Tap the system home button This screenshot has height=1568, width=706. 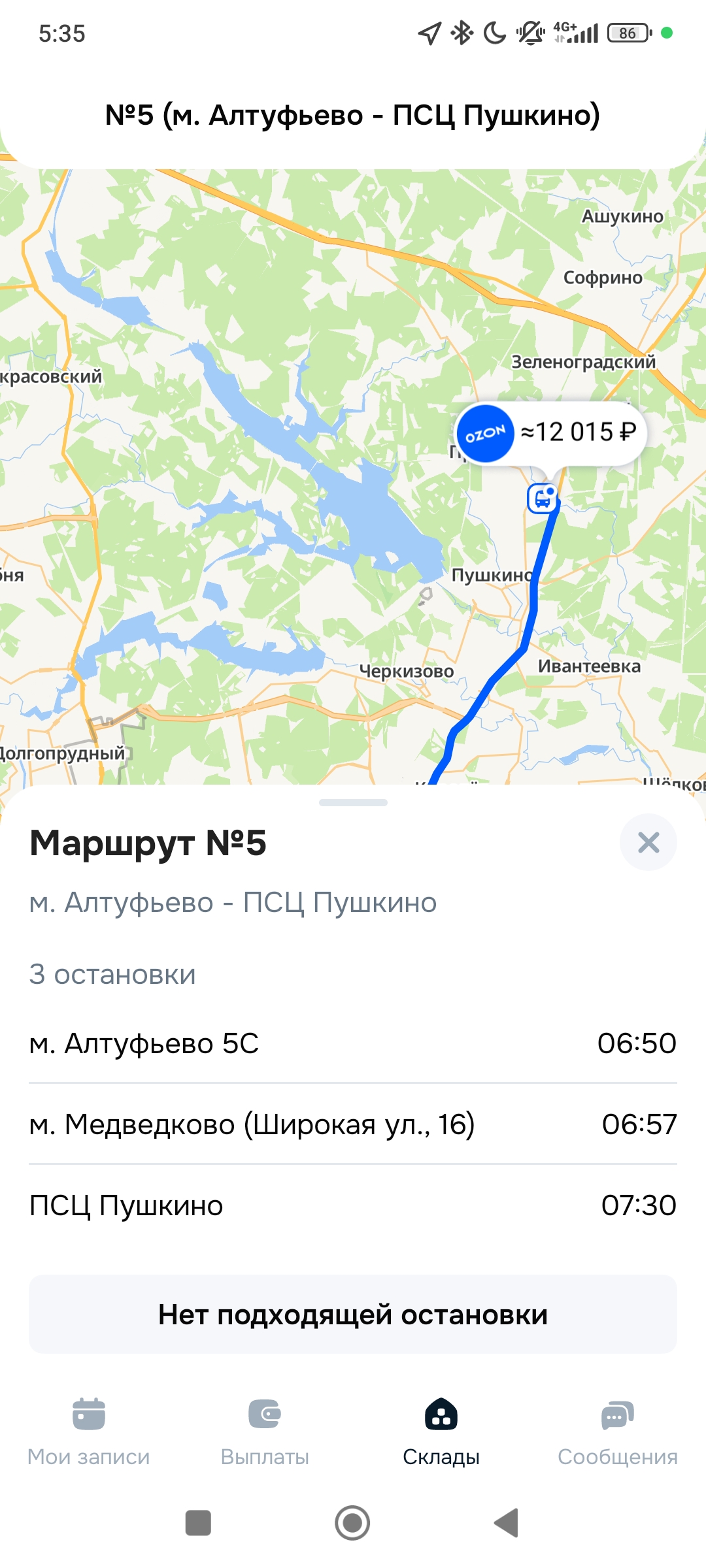(352, 1523)
